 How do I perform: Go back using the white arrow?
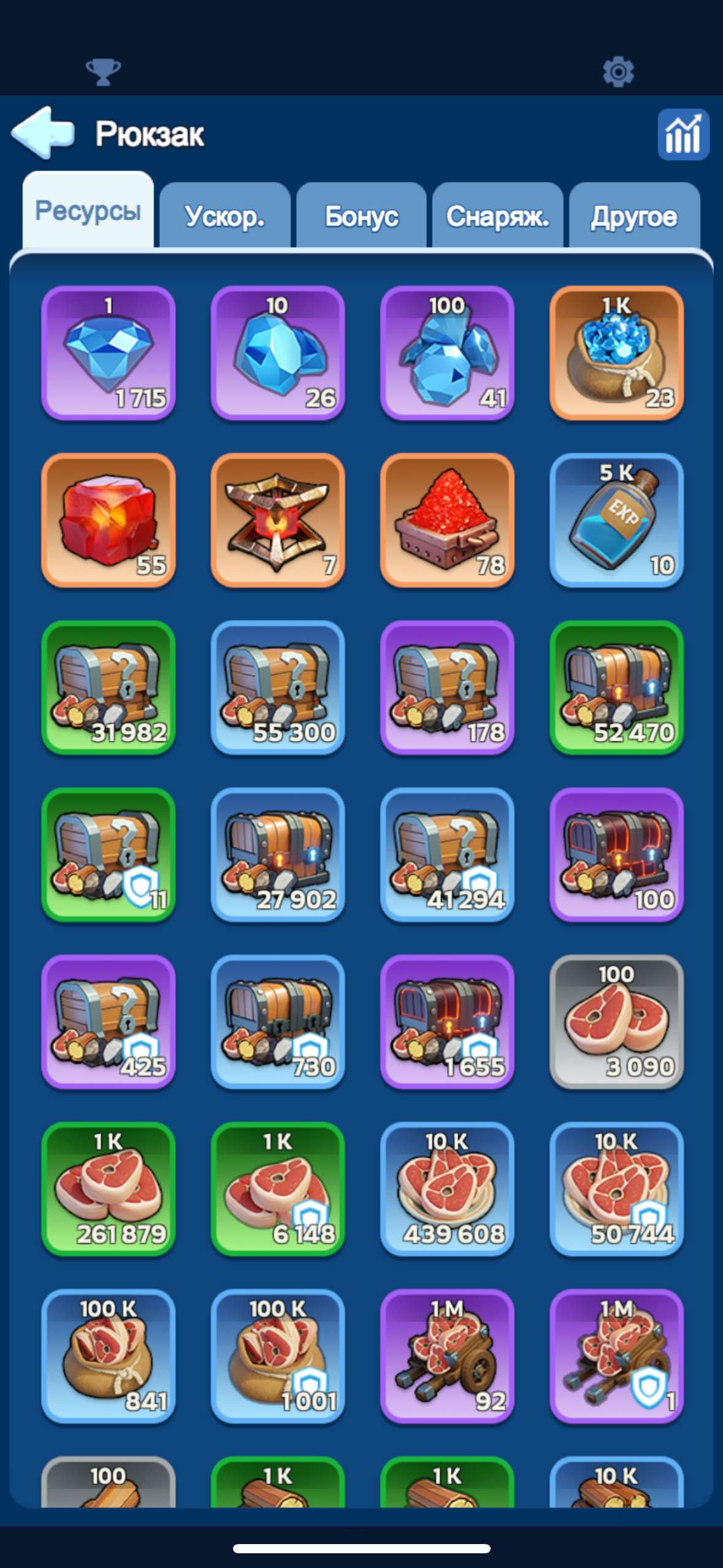pos(43,133)
